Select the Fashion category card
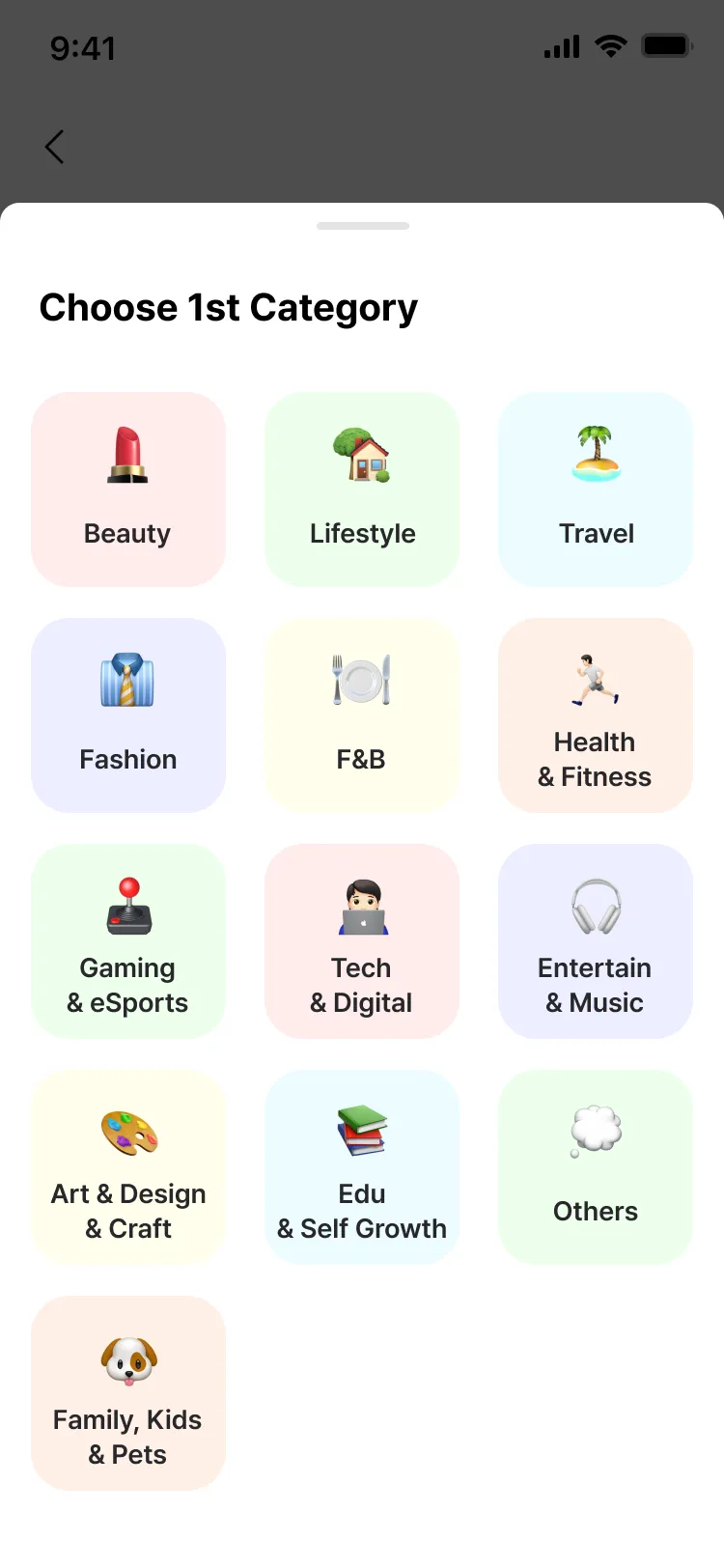 point(128,715)
